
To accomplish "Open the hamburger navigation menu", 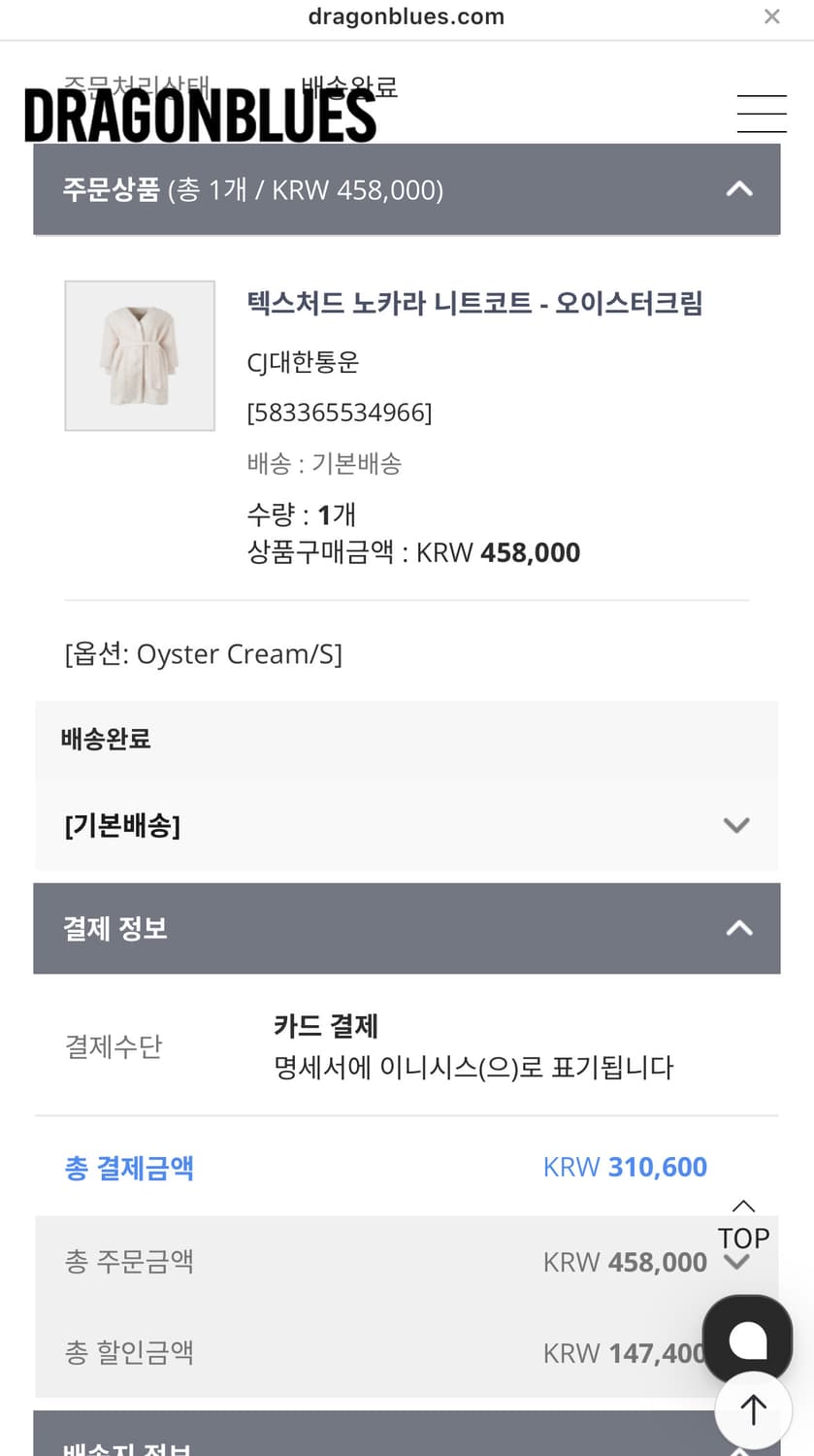I will [x=762, y=114].
